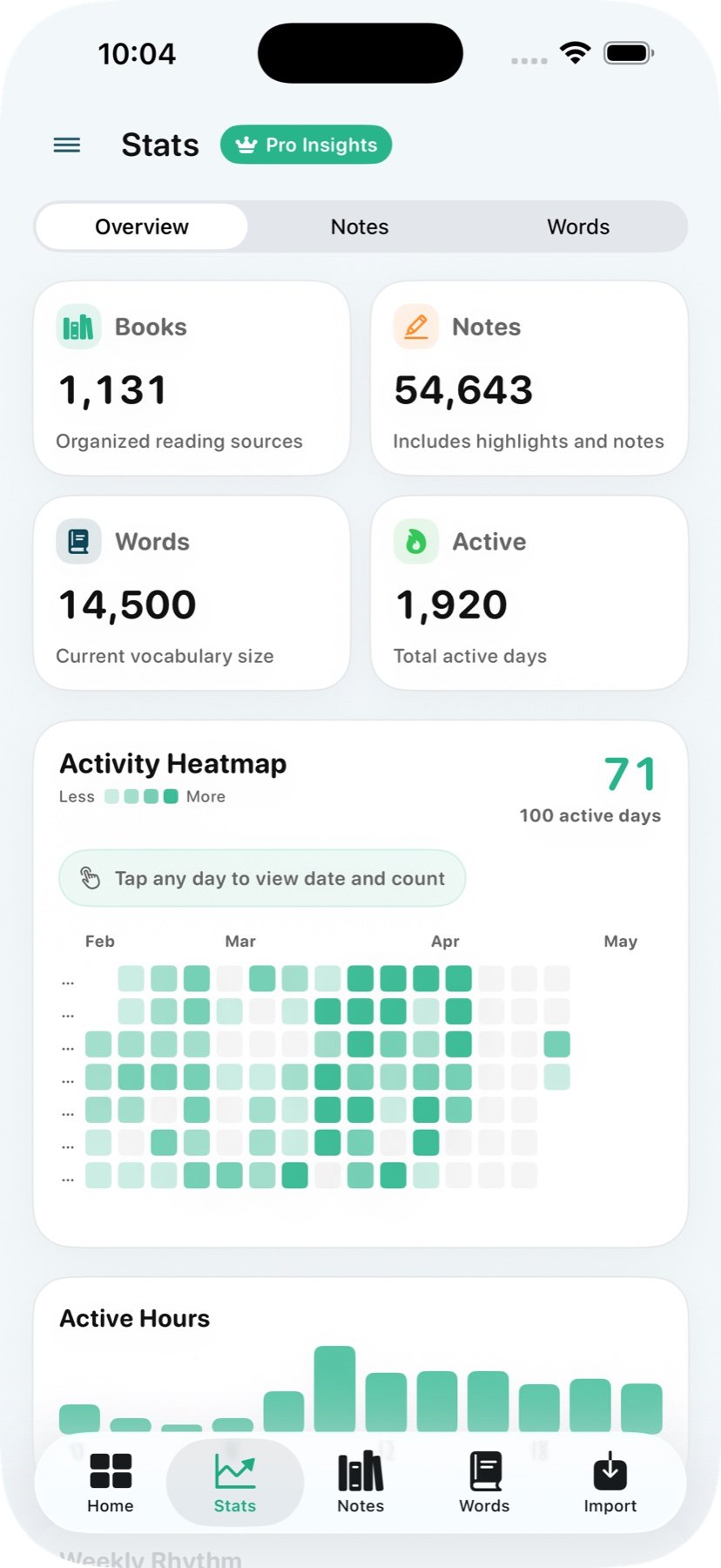This screenshot has height=1568, width=721.
Task: Switch to the Notes segment at top
Action: (360, 226)
